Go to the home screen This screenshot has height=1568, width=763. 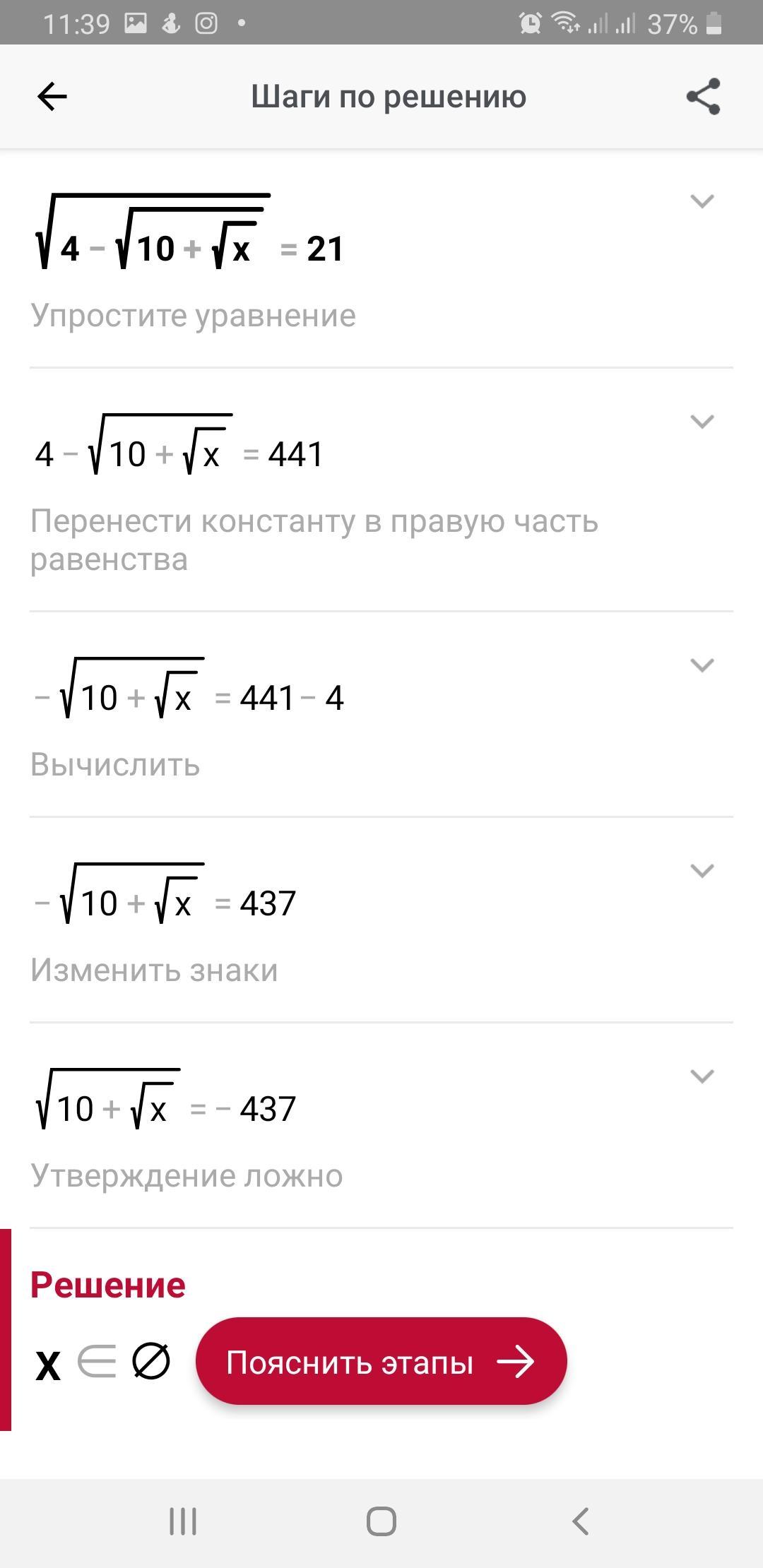pyautogui.click(x=381, y=1521)
